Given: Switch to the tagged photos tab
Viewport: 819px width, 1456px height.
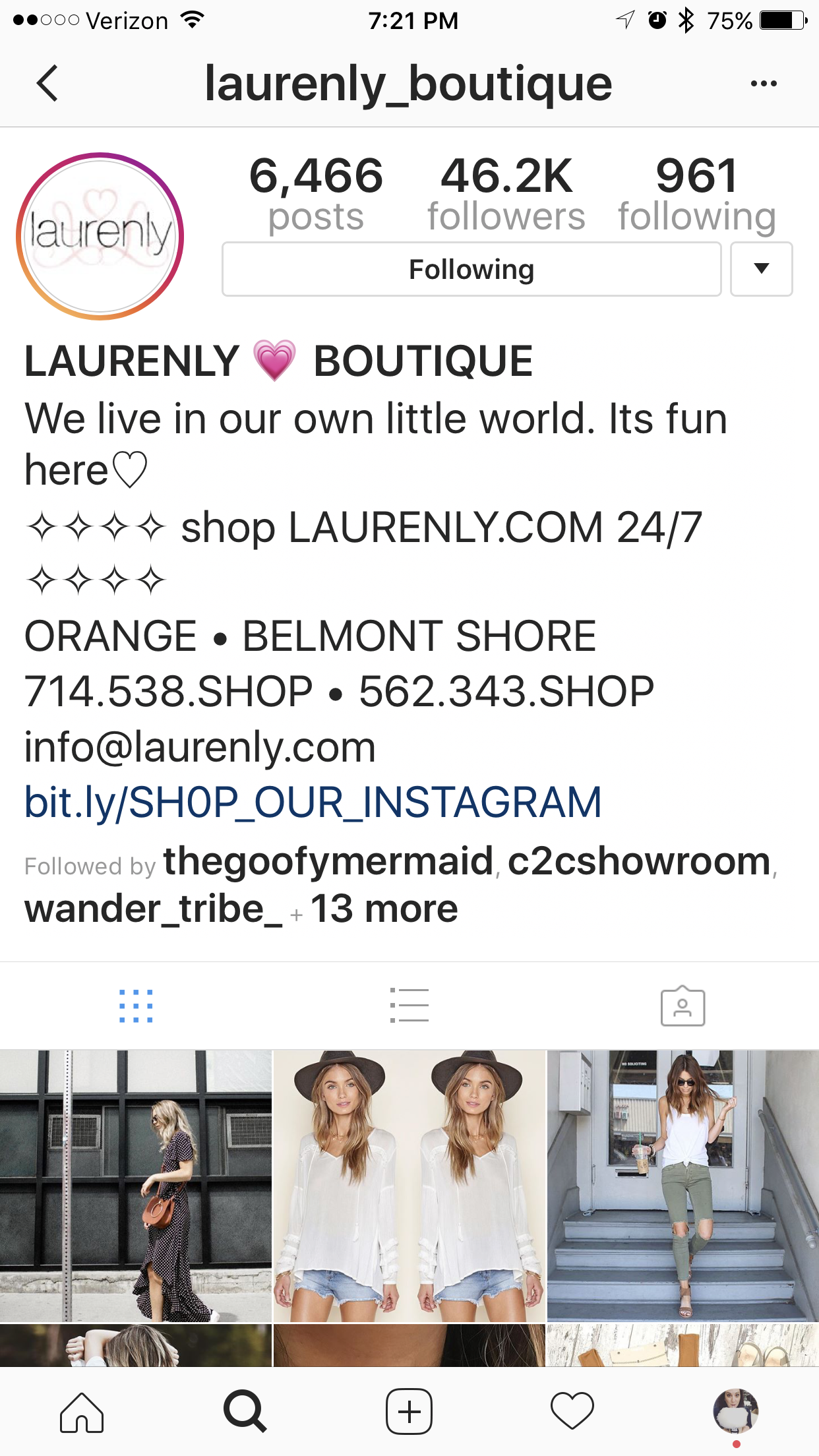Looking at the screenshot, I should pyautogui.click(x=683, y=1006).
